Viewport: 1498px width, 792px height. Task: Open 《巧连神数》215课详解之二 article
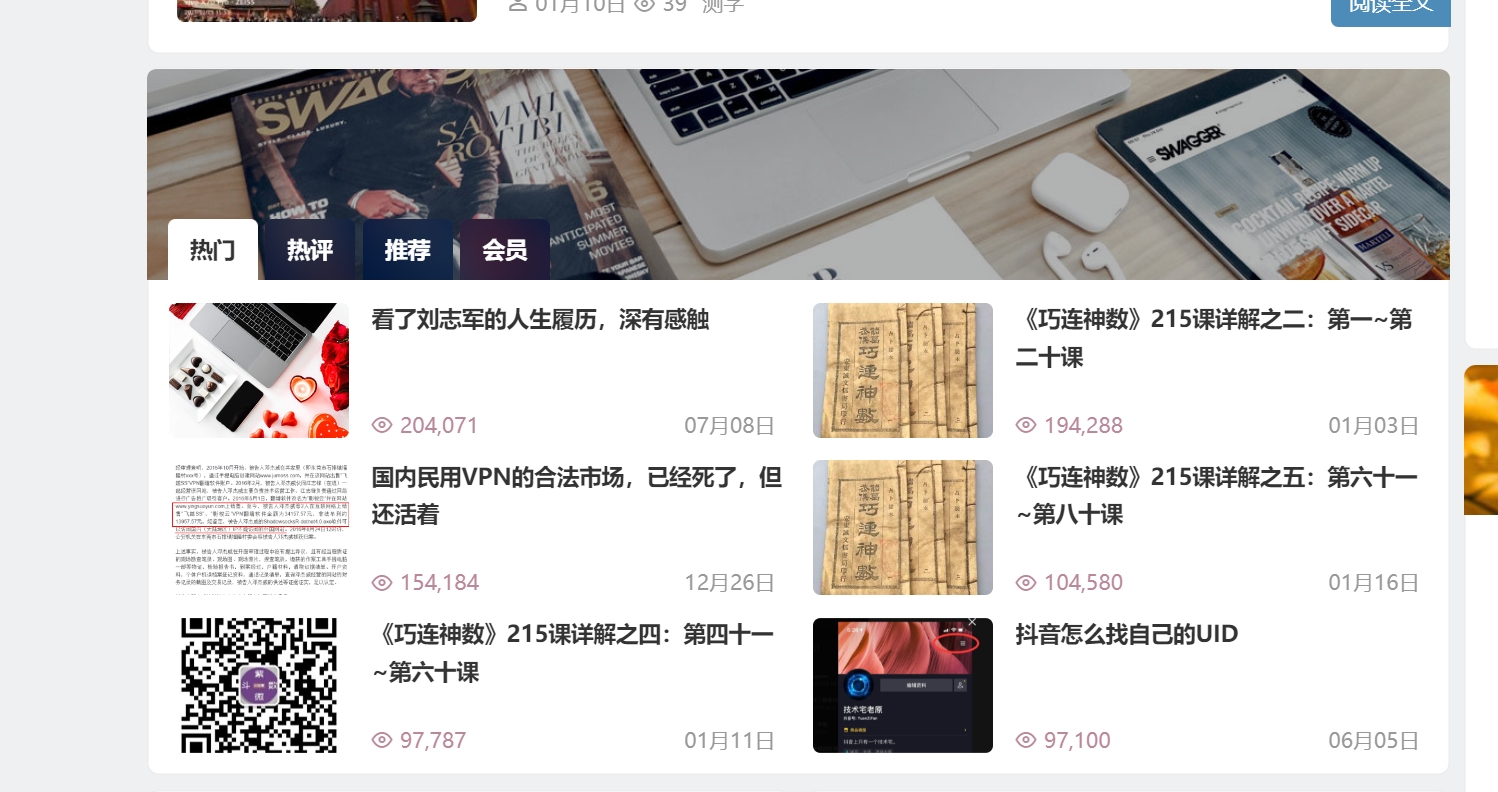[1213, 338]
